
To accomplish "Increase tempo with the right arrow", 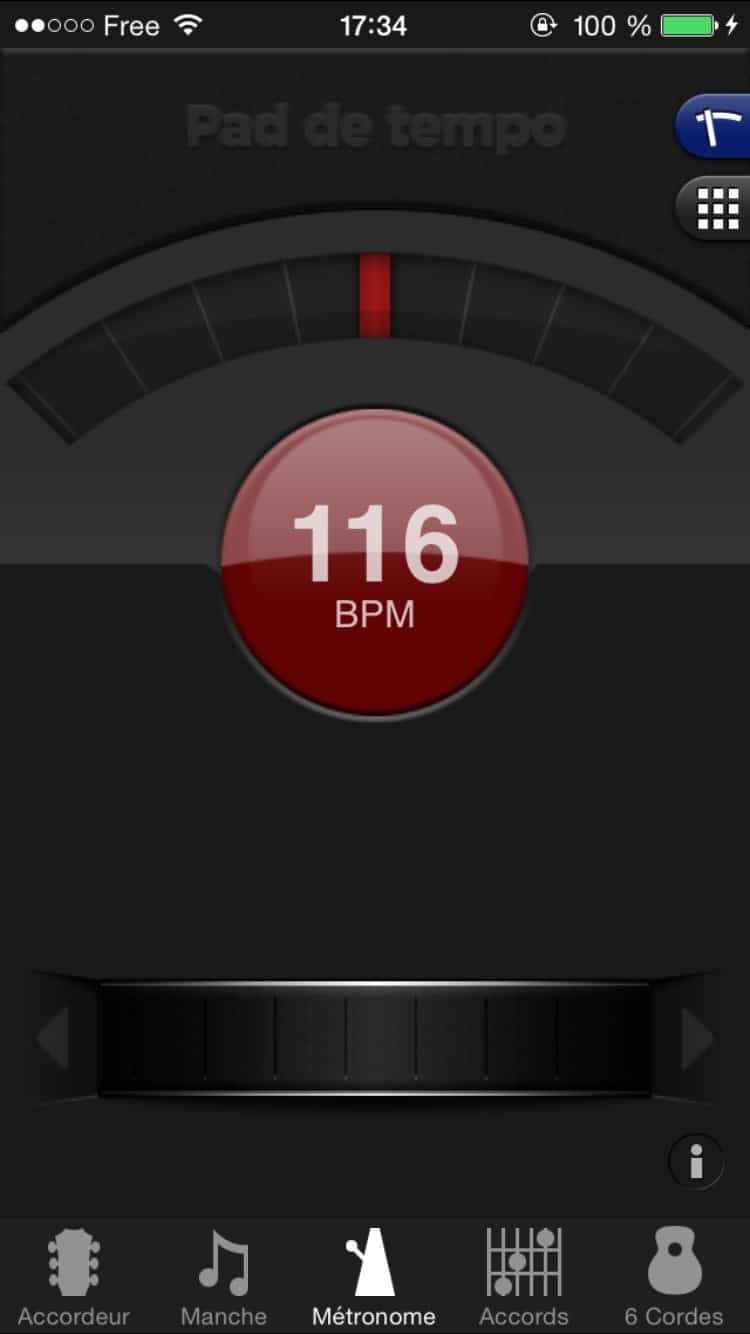I will (x=698, y=1039).
